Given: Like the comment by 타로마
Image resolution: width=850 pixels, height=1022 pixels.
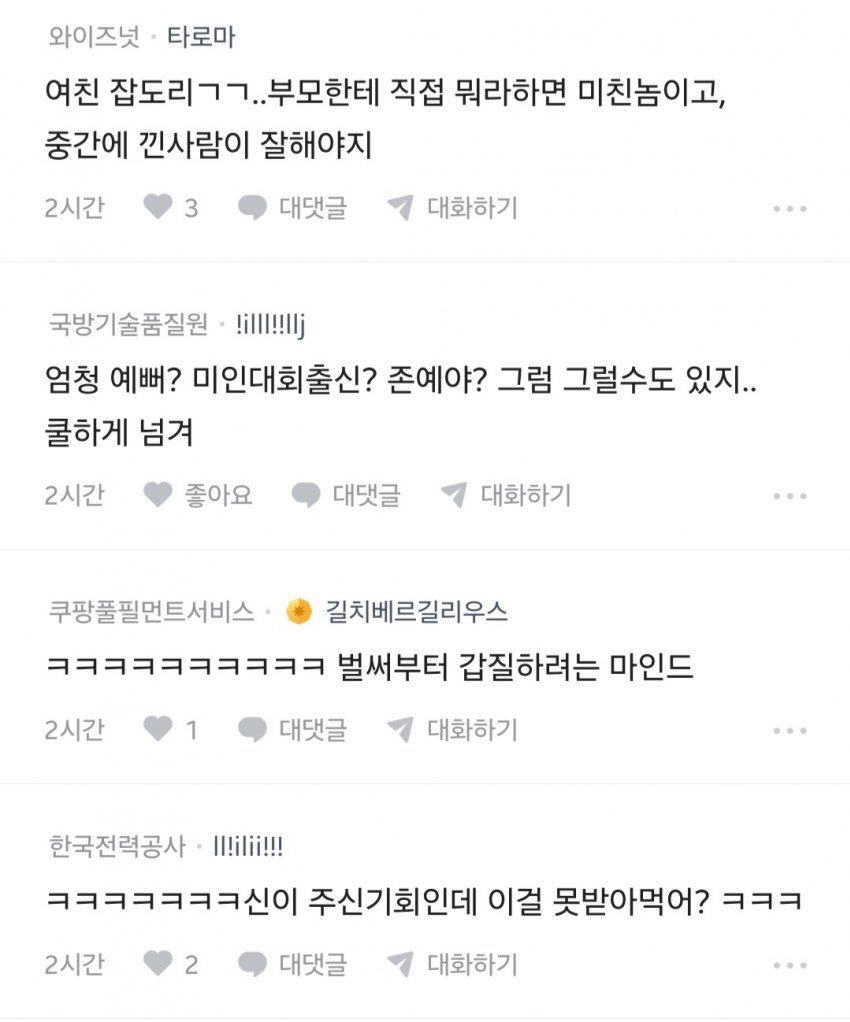Looking at the screenshot, I should pos(159,208).
